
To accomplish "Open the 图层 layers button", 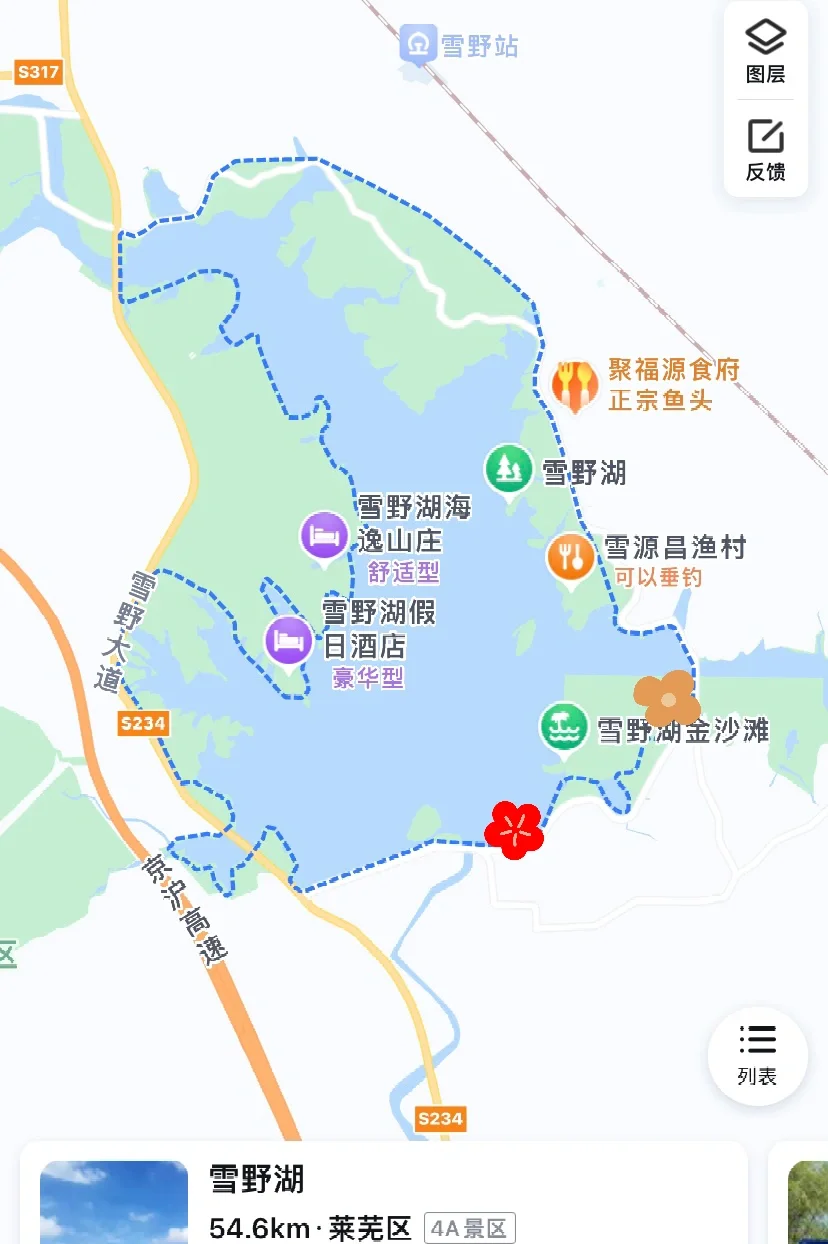I will pyautogui.click(x=765, y=51).
